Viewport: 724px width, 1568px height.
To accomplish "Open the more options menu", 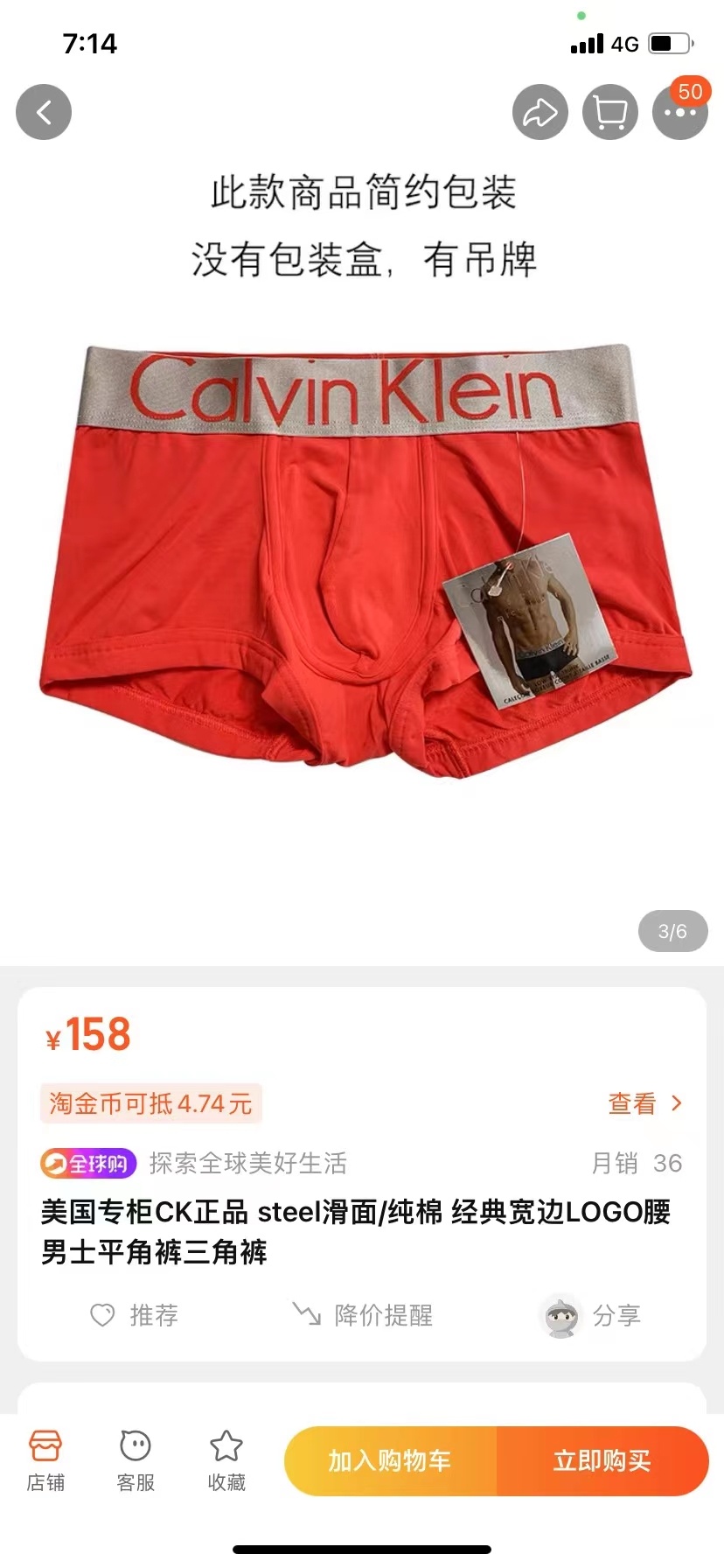I will pyautogui.click(x=679, y=112).
